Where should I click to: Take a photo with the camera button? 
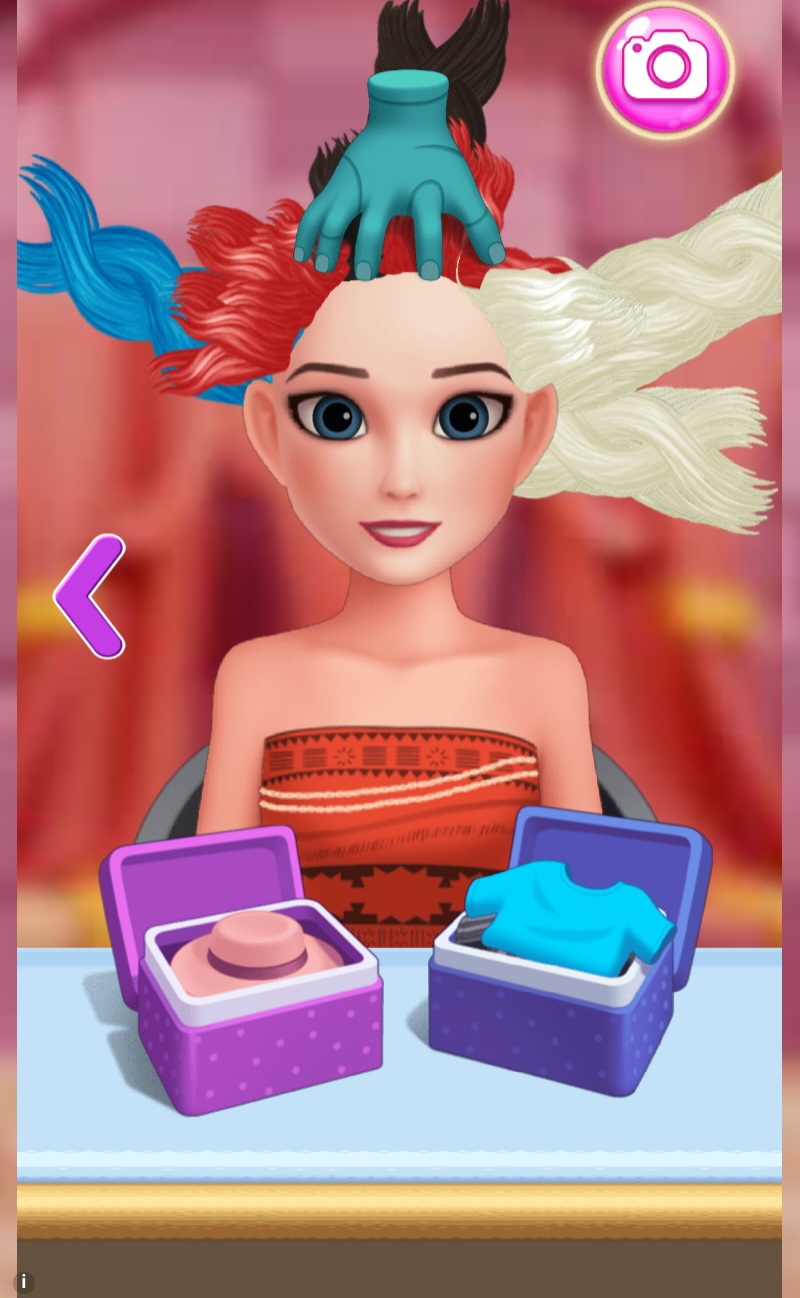[665, 68]
